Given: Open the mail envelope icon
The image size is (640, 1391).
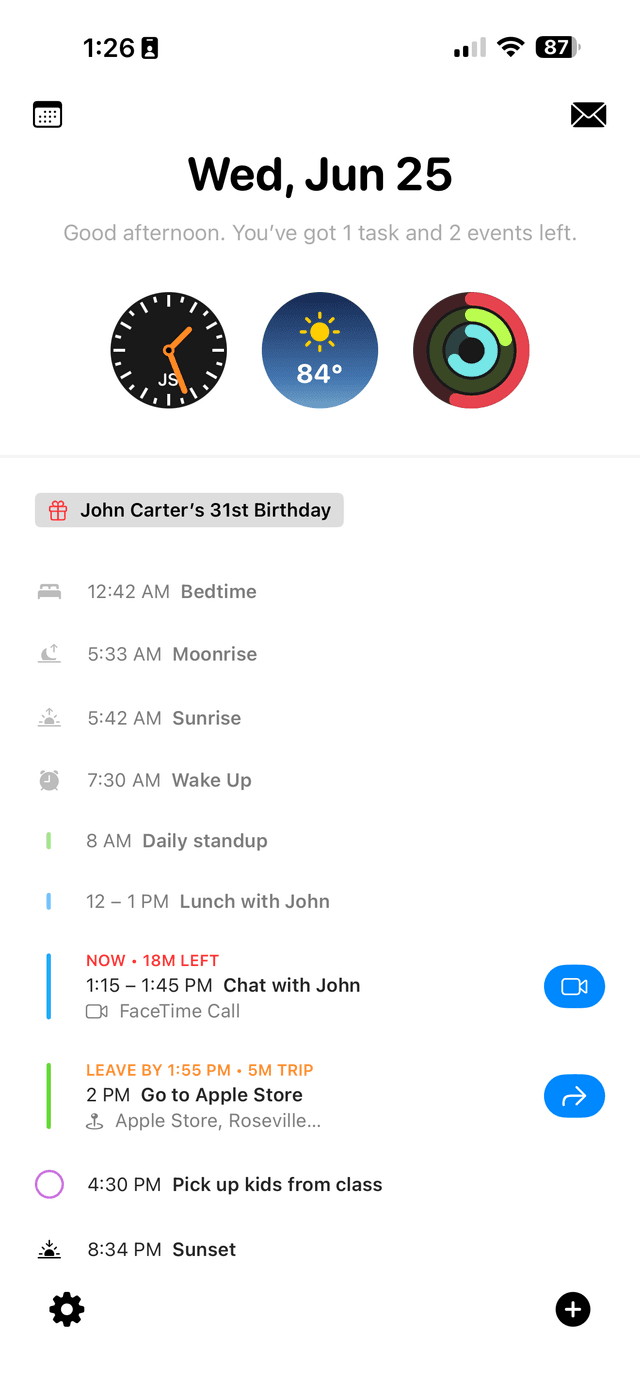Looking at the screenshot, I should click(588, 116).
